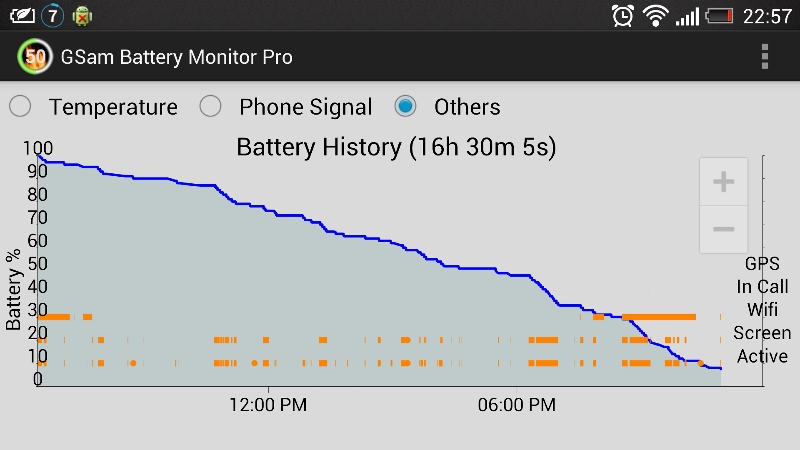Choose the Others radio button

(406, 107)
